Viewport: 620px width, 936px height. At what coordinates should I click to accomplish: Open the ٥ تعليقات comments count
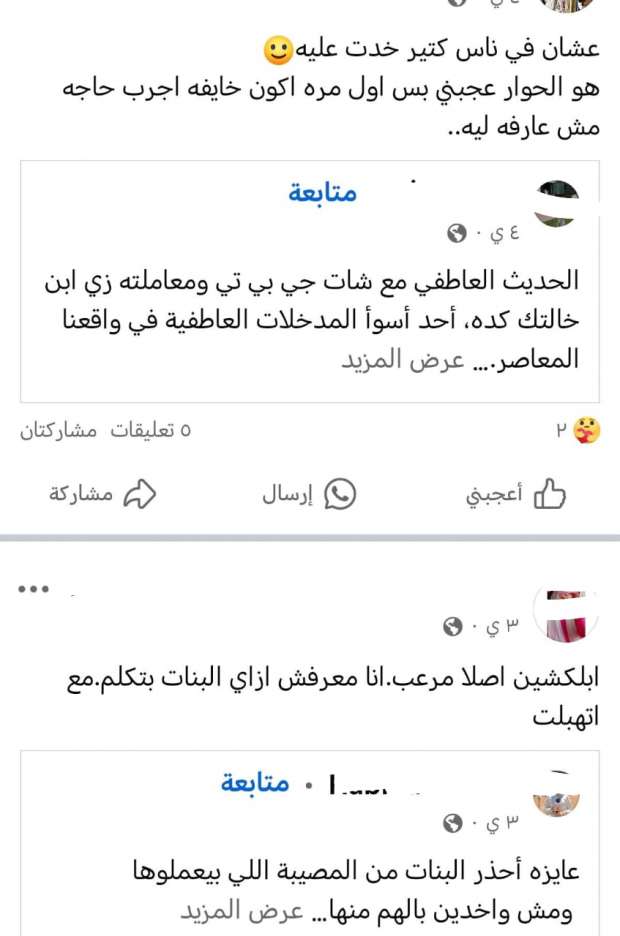click(x=150, y=430)
